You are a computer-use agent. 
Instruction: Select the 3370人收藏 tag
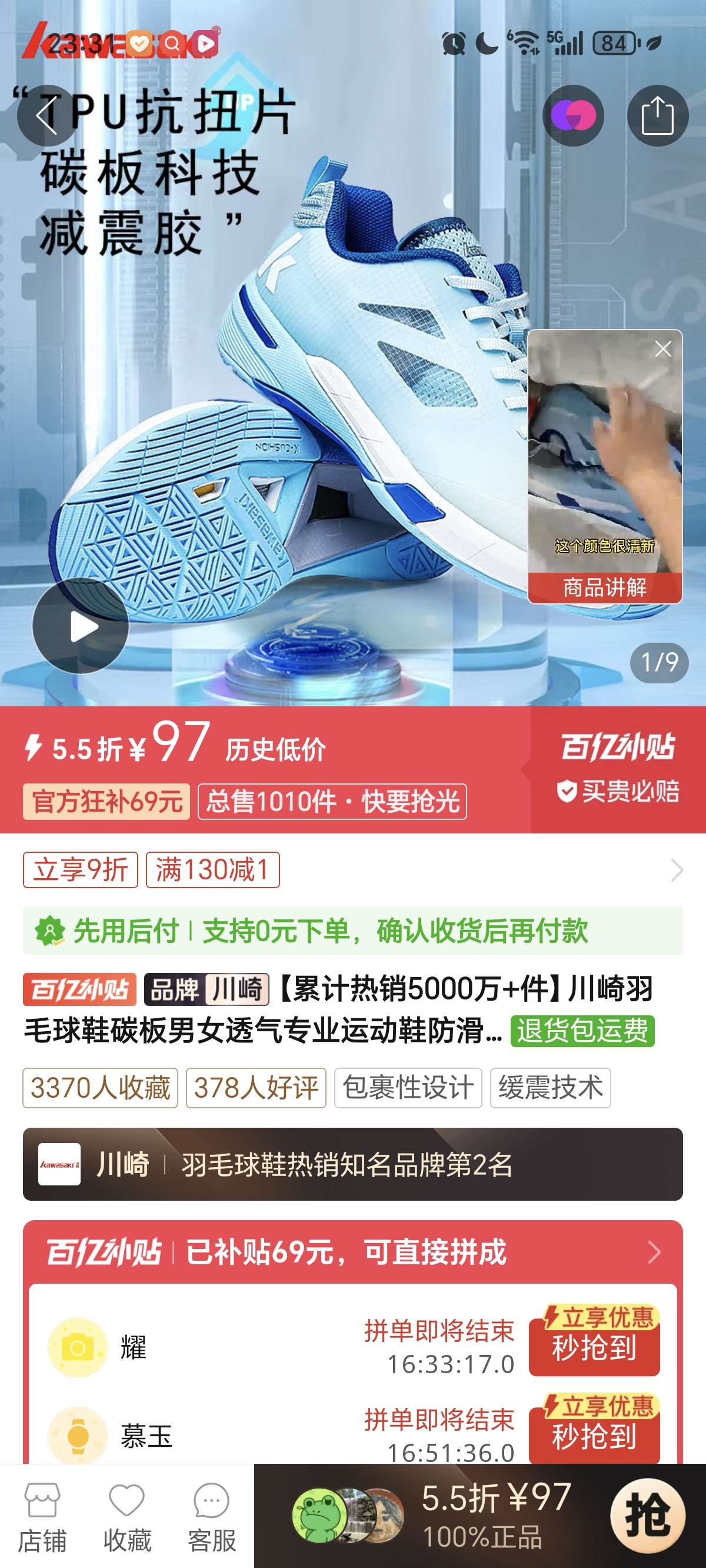101,1088
